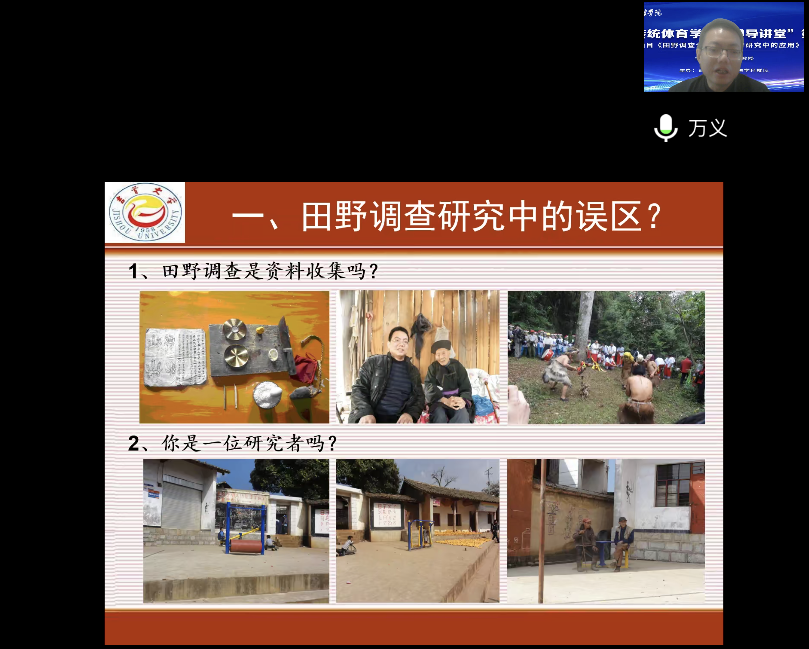Open the speaker video tile of 万义

[x=723, y=50]
